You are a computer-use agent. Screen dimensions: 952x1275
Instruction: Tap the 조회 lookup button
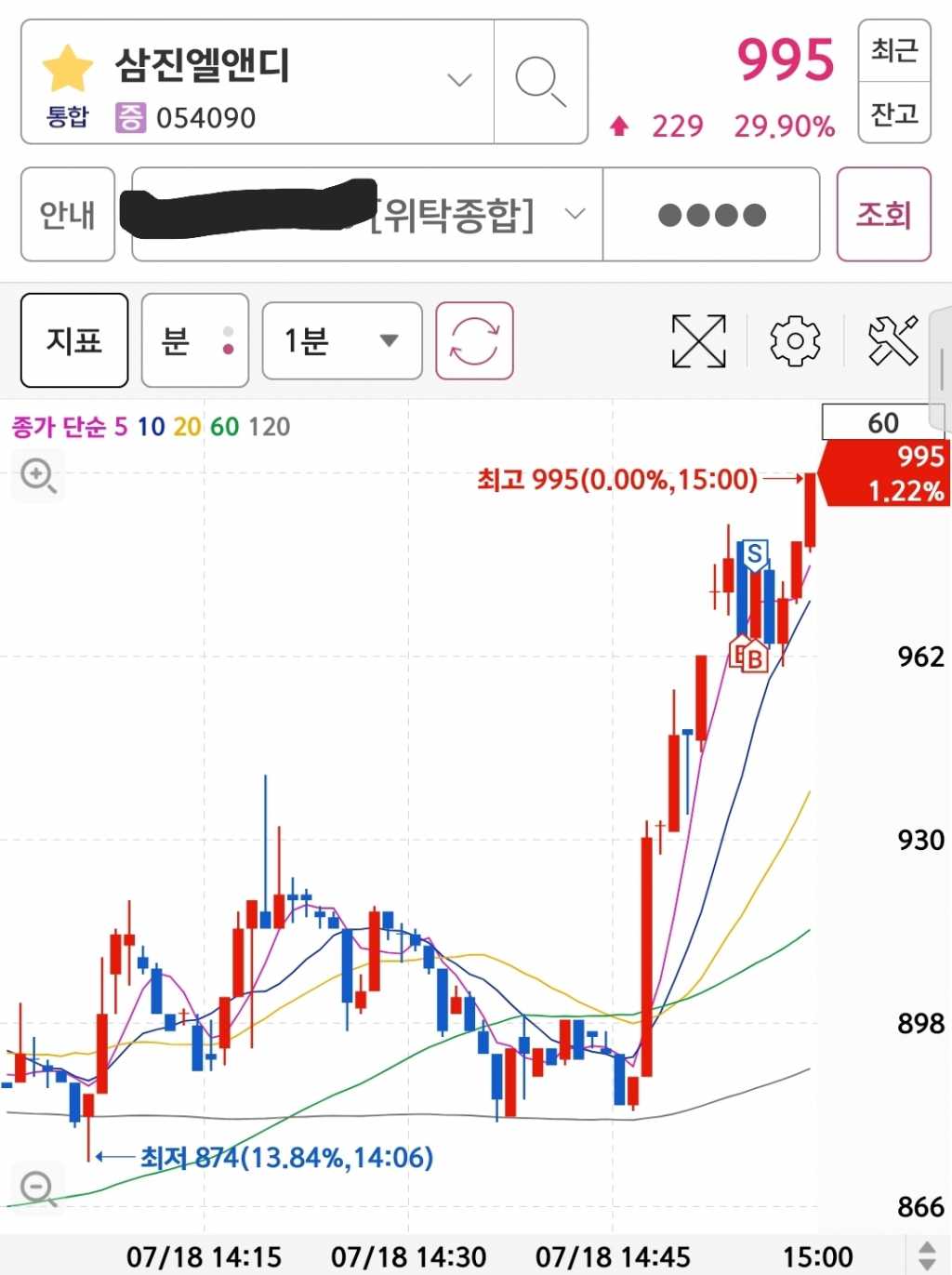pyautogui.click(x=883, y=215)
